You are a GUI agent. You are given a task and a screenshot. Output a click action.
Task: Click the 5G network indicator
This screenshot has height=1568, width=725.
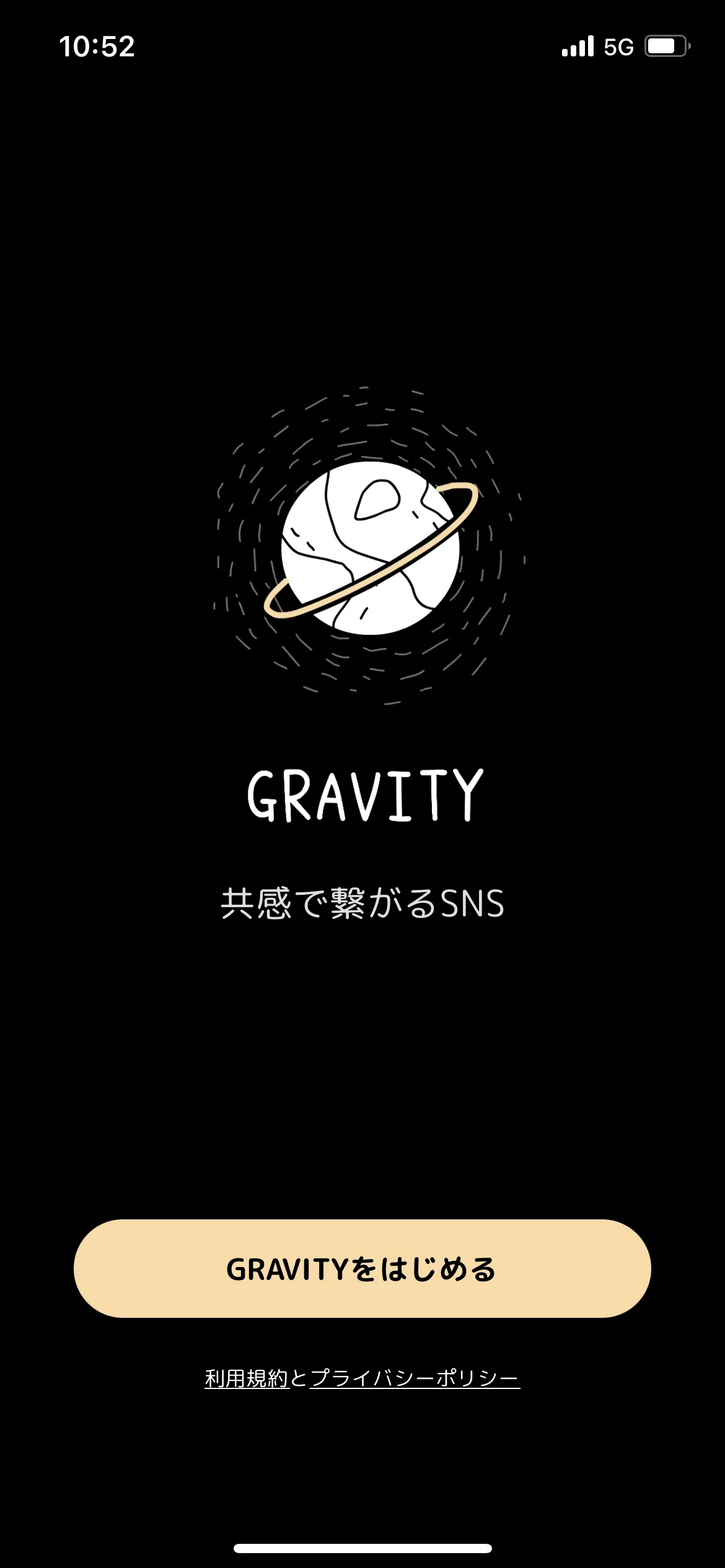click(x=620, y=45)
